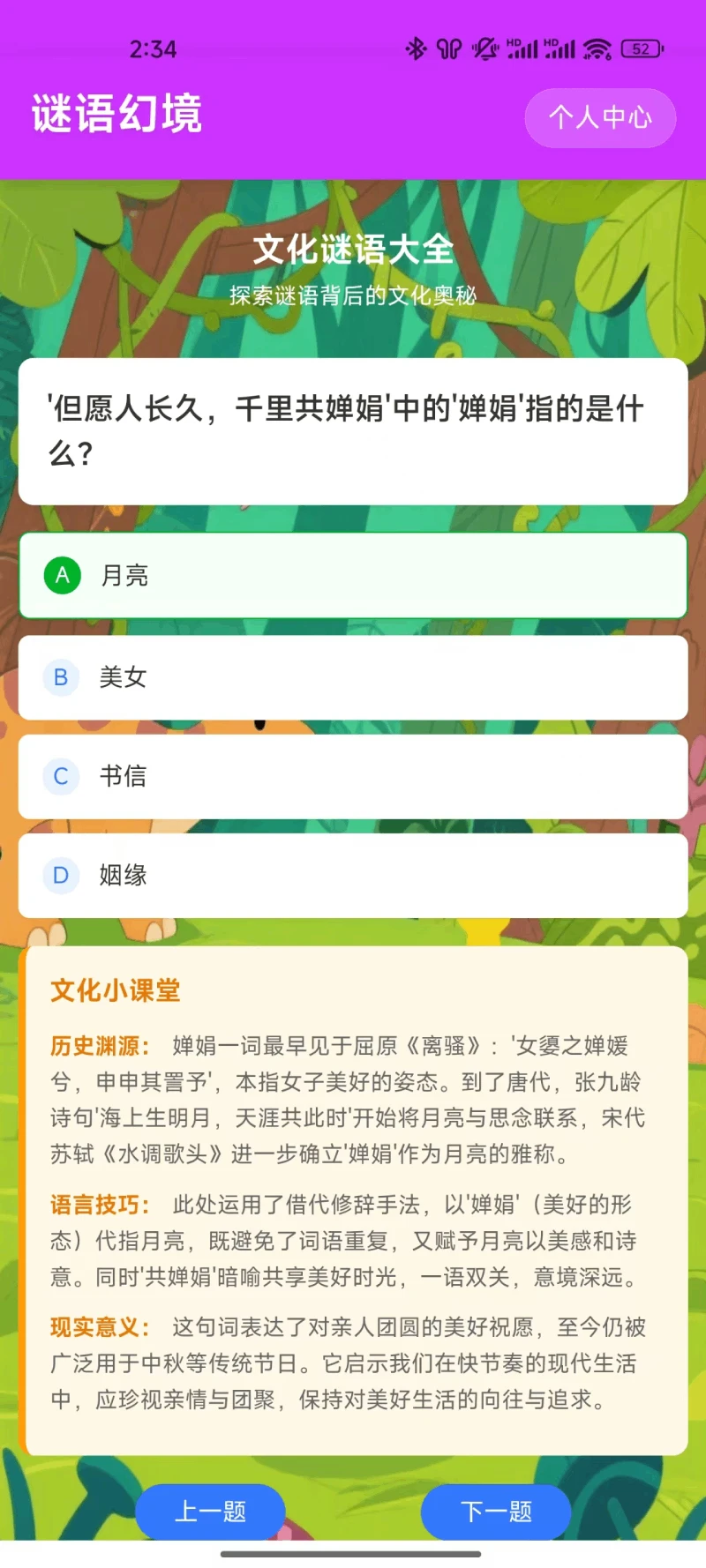
Task: Pick answer C 书信
Action: tap(353, 776)
